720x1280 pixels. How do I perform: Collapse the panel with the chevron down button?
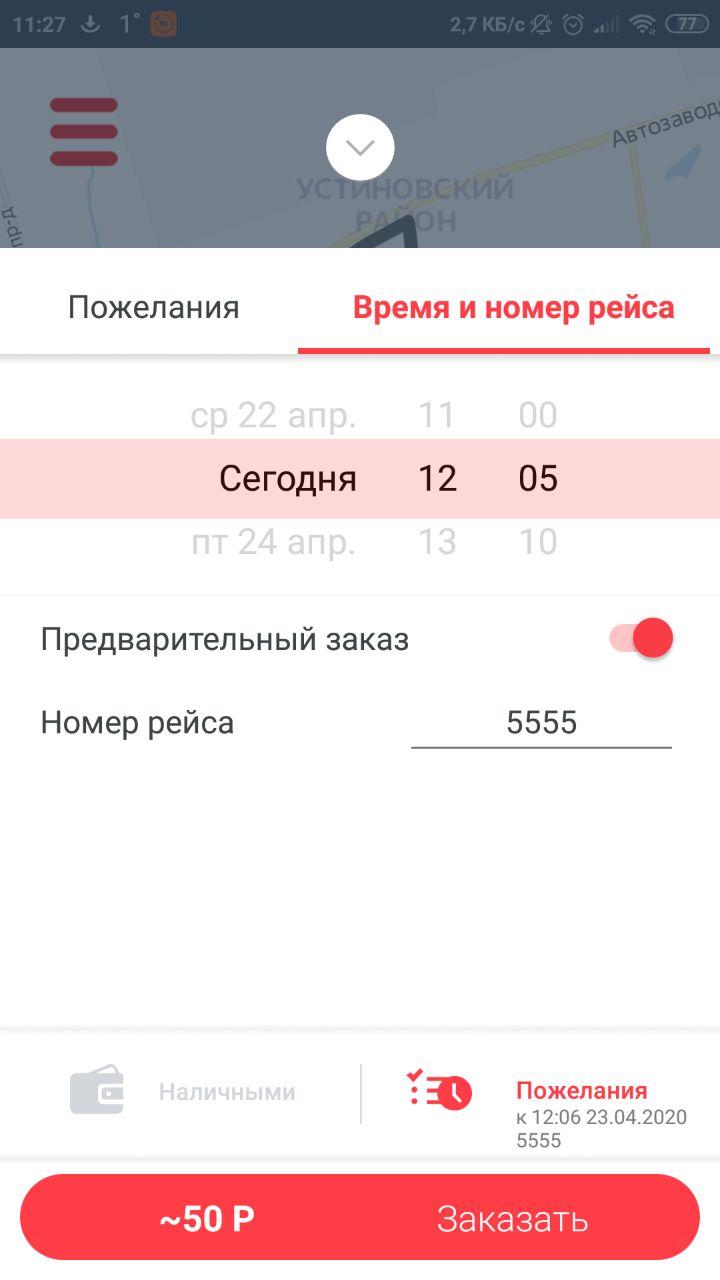pyautogui.click(x=360, y=148)
